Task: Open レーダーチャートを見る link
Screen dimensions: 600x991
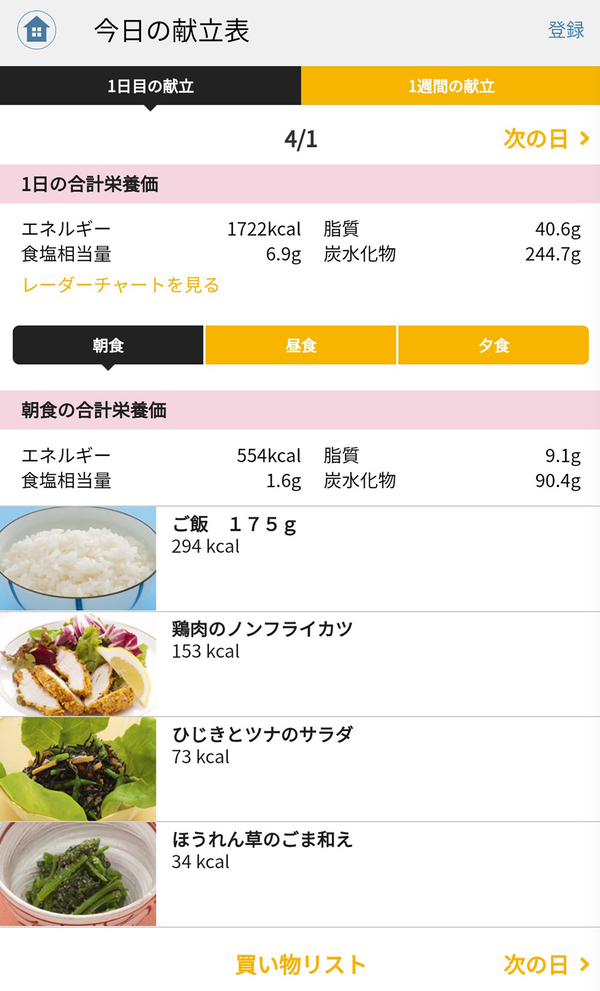Action: (x=121, y=285)
